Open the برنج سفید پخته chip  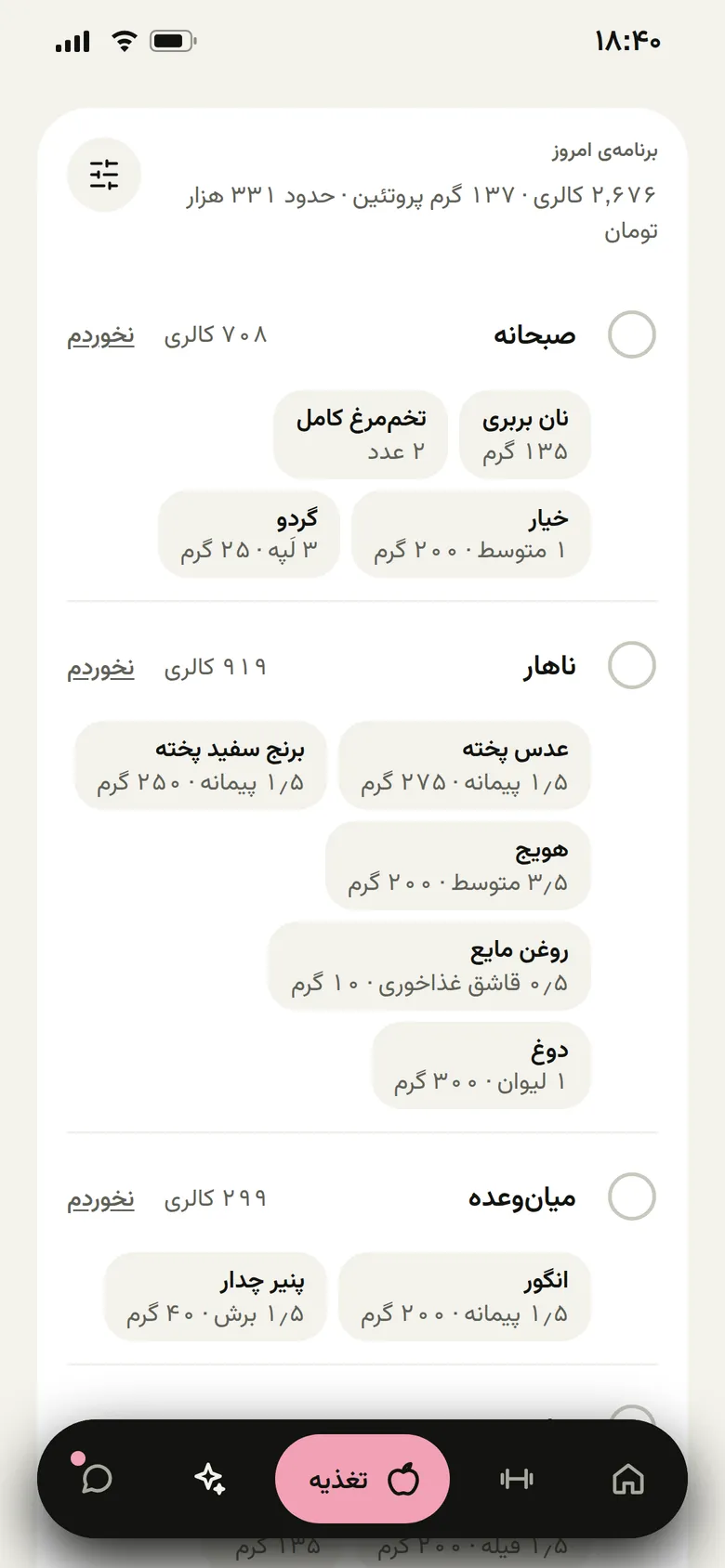tap(201, 765)
